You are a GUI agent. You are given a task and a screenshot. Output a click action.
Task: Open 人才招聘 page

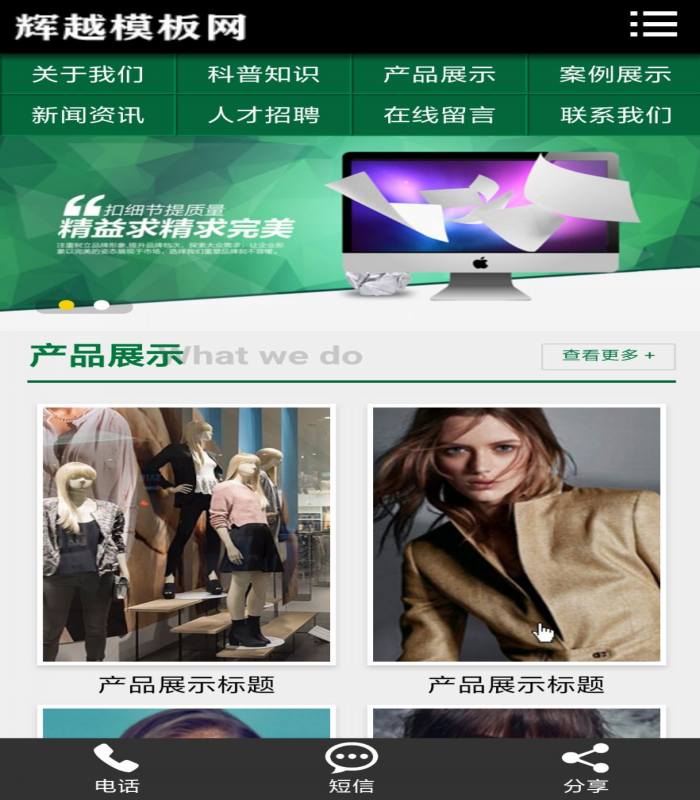(x=264, y=115)
